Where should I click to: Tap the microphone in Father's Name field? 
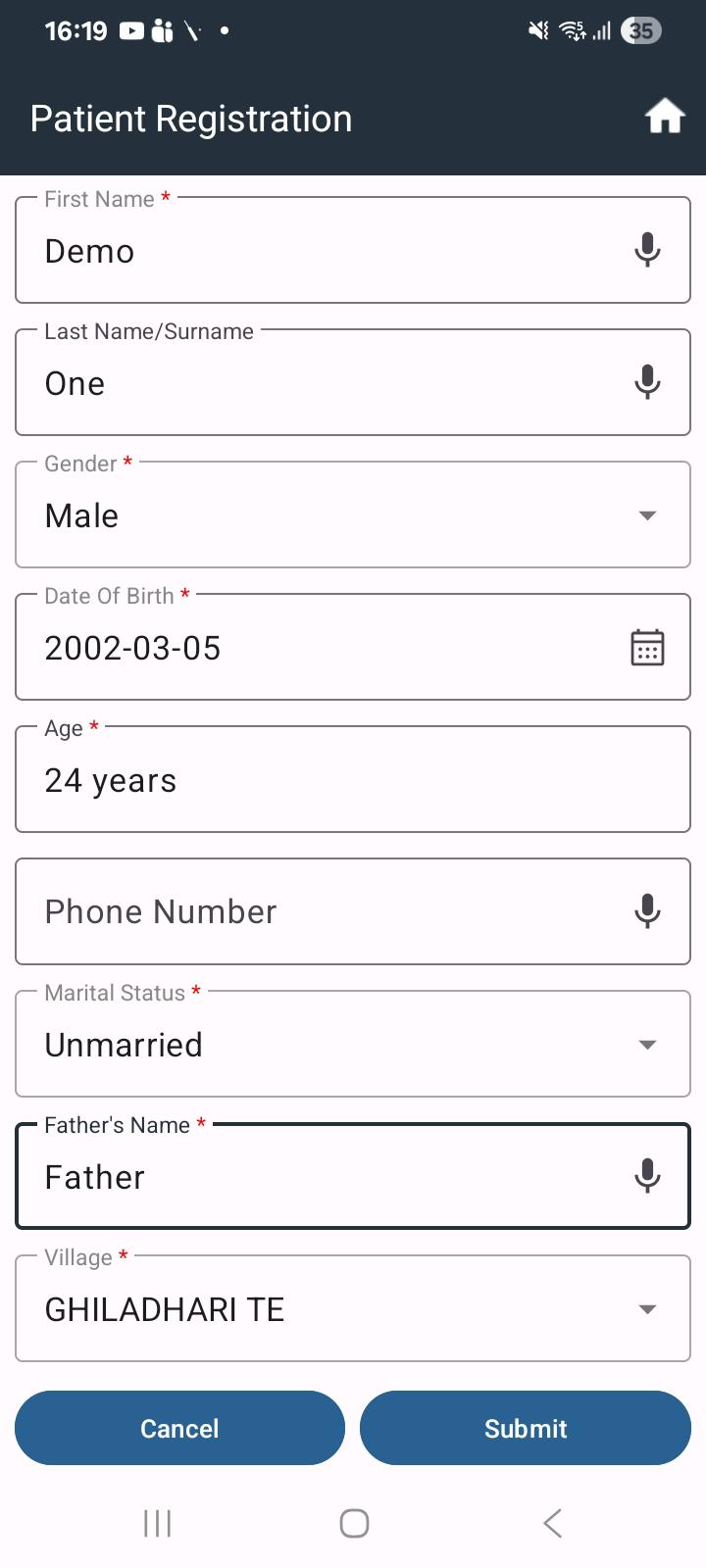click(647, 1176)
